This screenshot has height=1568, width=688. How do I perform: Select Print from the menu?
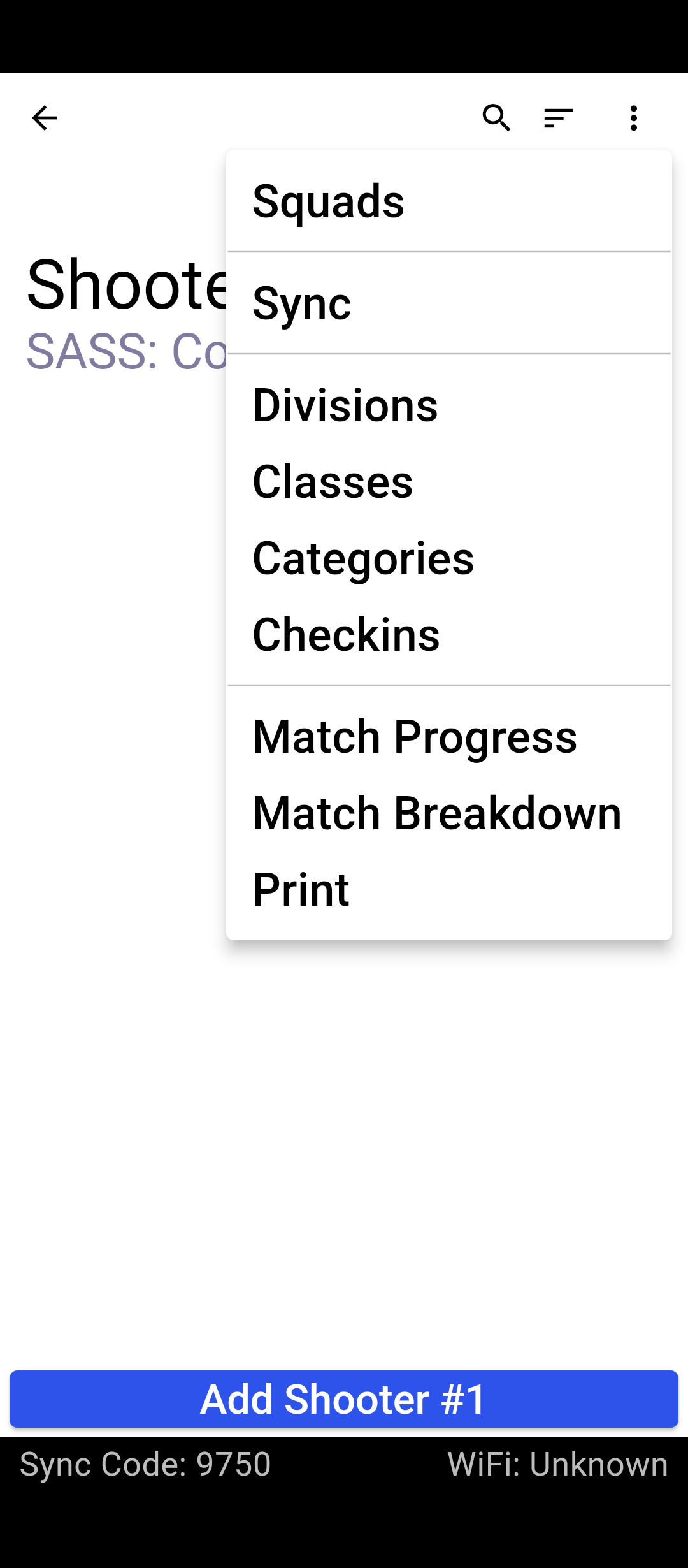coord(448,890)
